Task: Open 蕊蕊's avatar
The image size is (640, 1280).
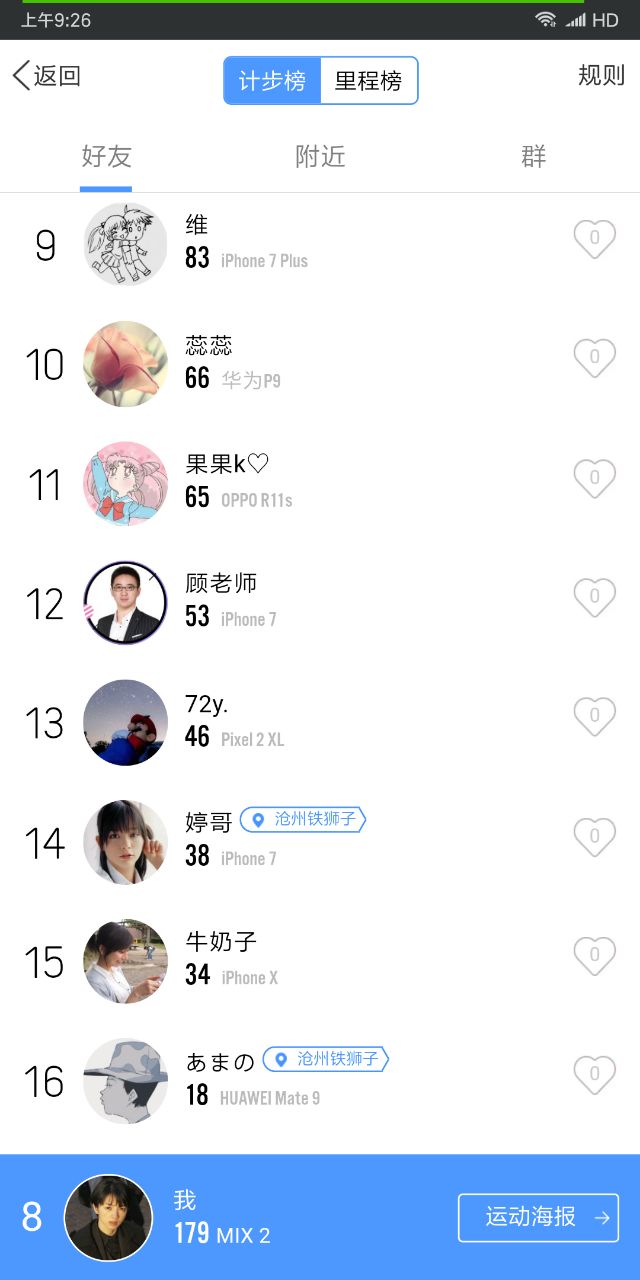Action: point(125,364)
